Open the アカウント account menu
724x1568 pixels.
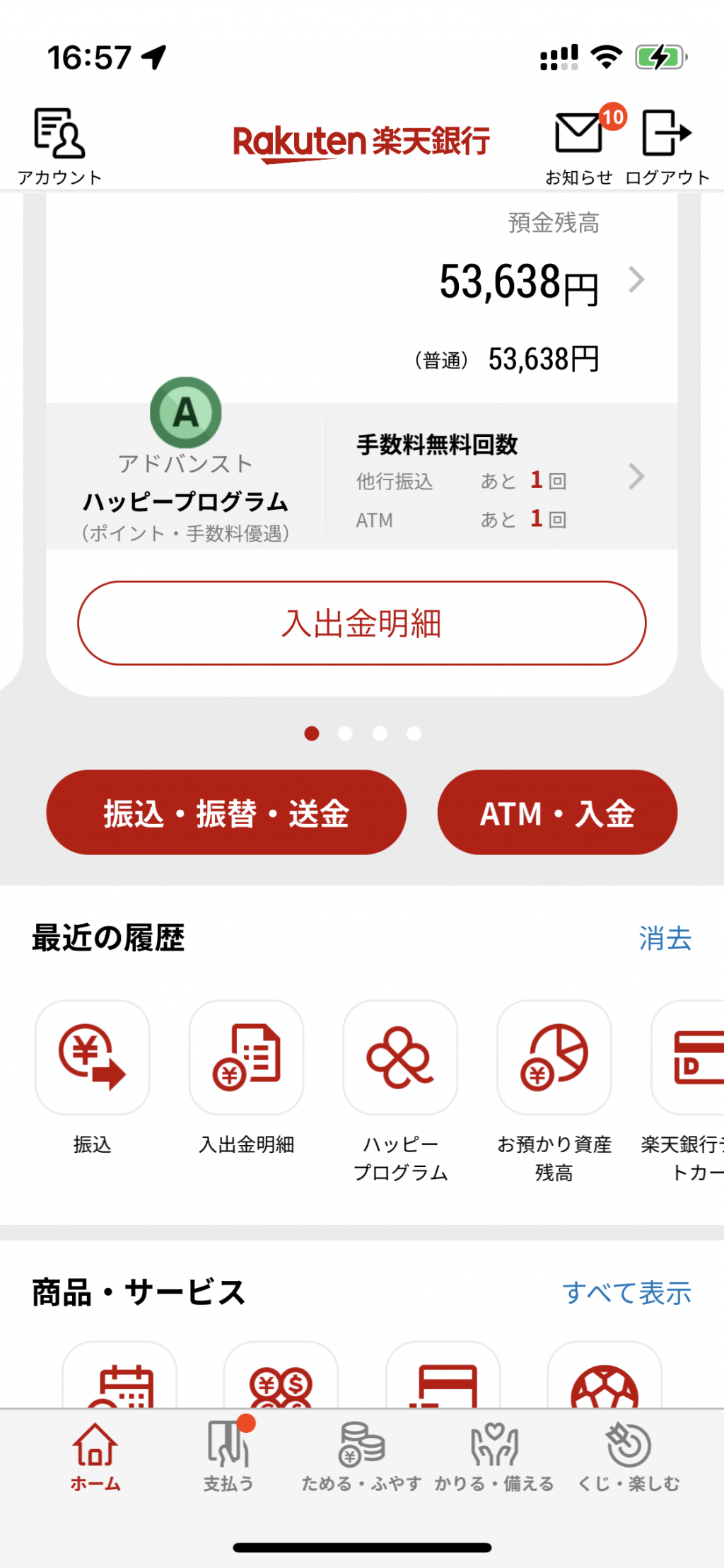(59, 144)
